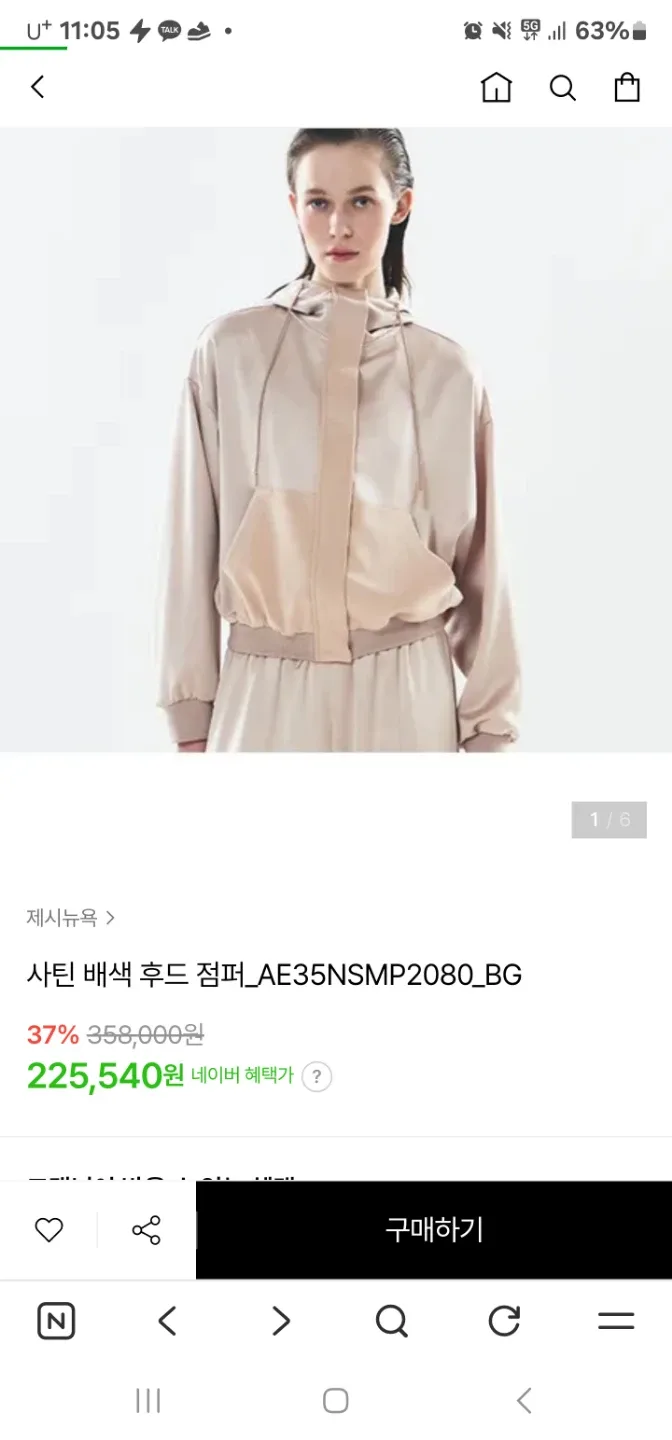Share this product
This screenshot has width=672, height=1440.
tap(146, 1230)
